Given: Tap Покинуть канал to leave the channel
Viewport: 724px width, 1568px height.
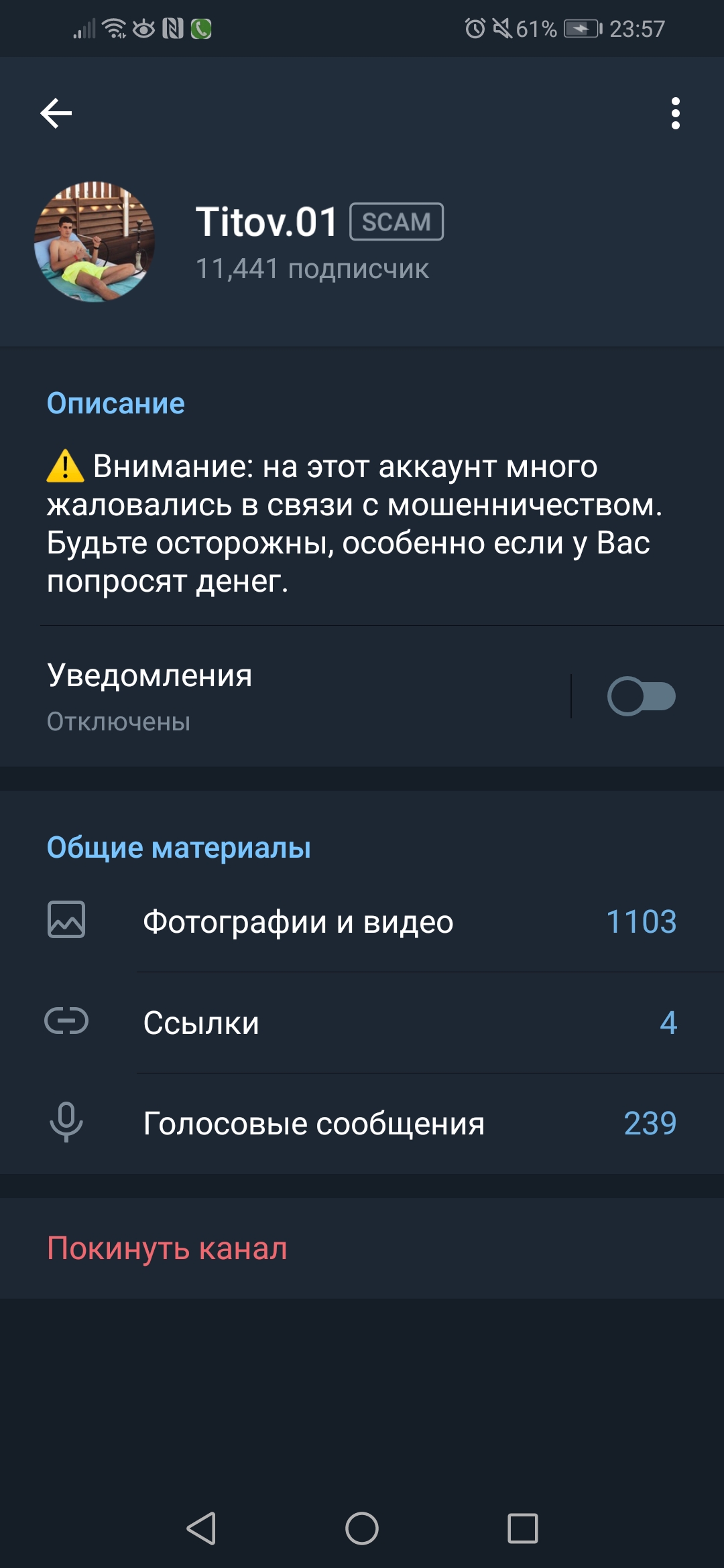Looking at the screenshot, I should (x=167, y=1248).
